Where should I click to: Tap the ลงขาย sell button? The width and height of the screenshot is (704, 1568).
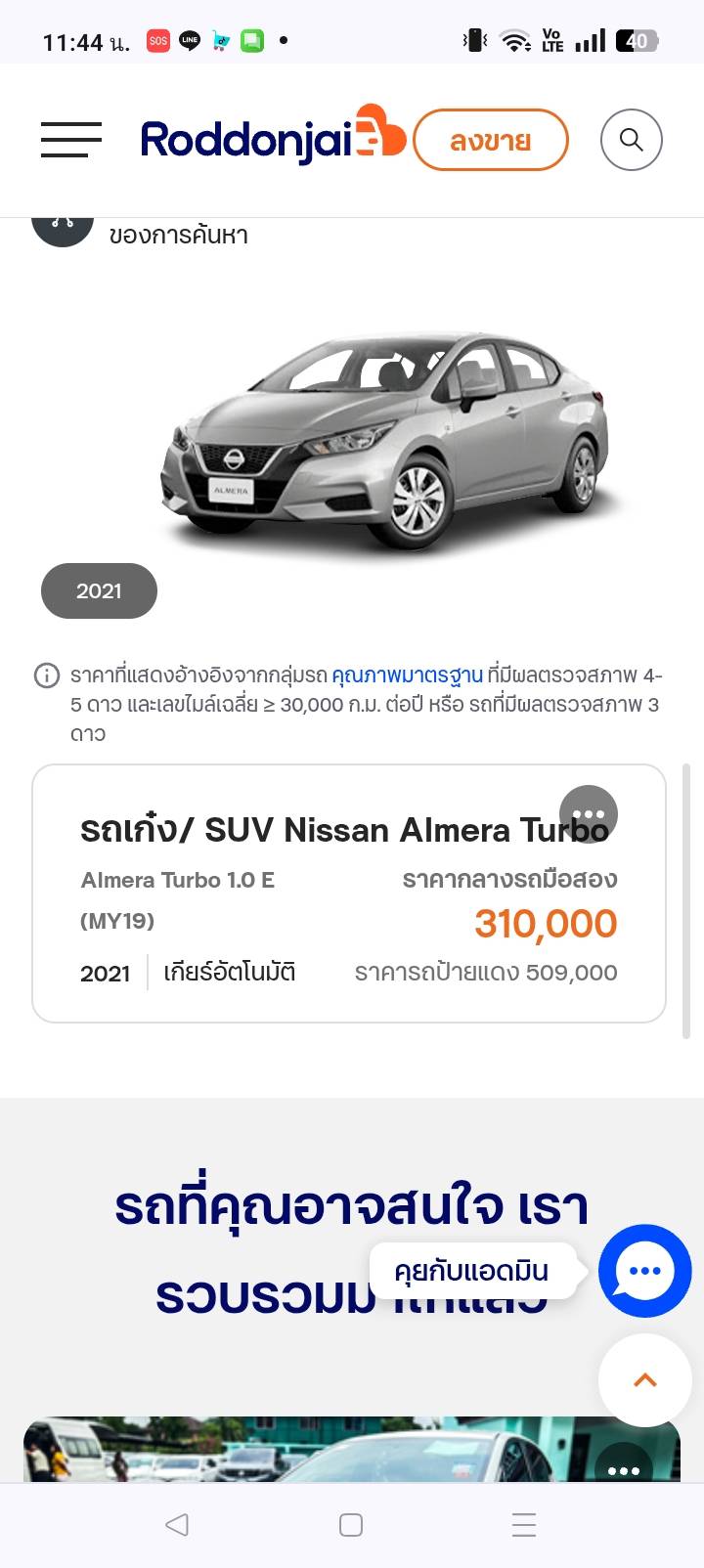[491, 141]
